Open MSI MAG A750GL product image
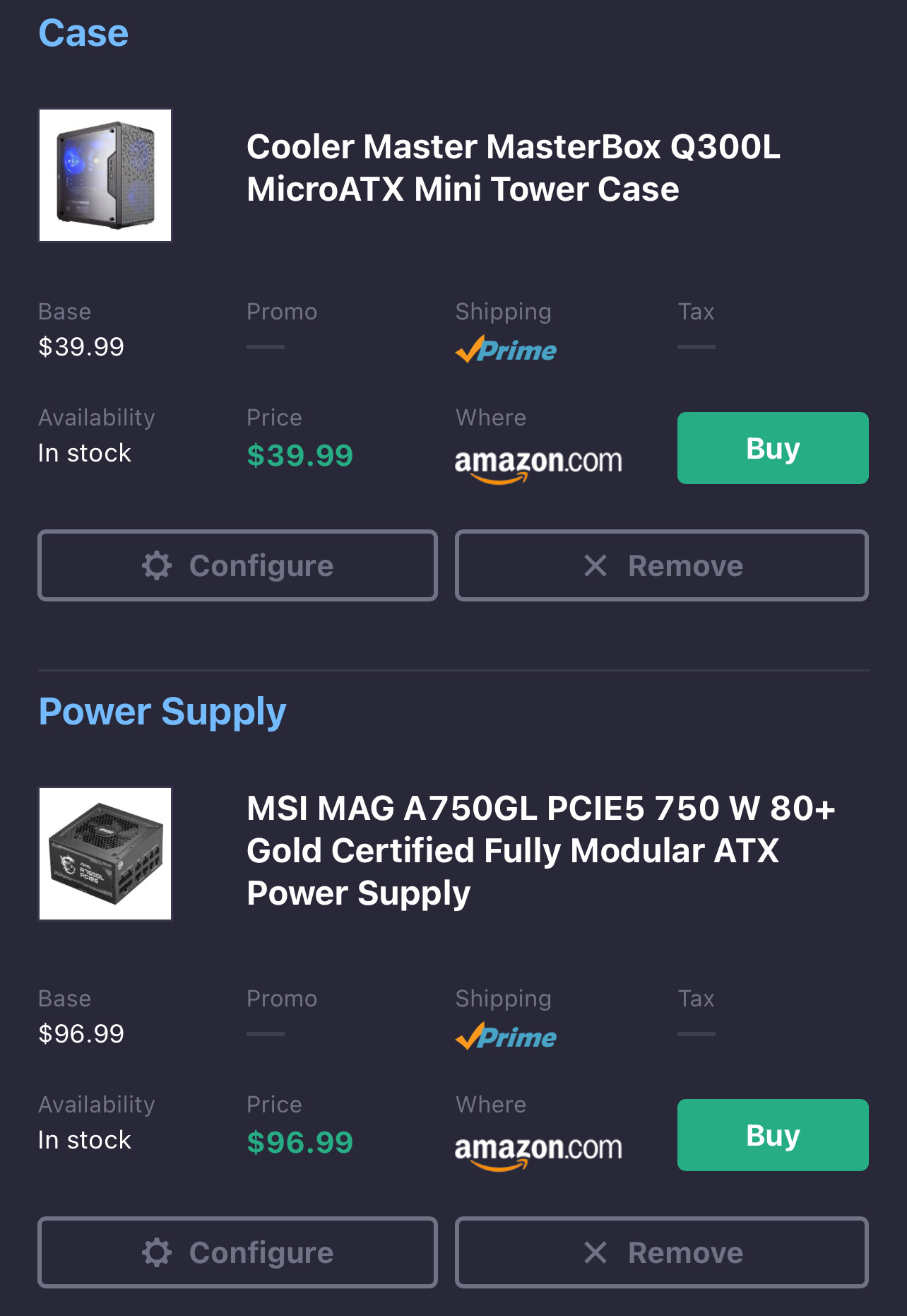Viewport: 907px width, 1316px height. [105, 854]
